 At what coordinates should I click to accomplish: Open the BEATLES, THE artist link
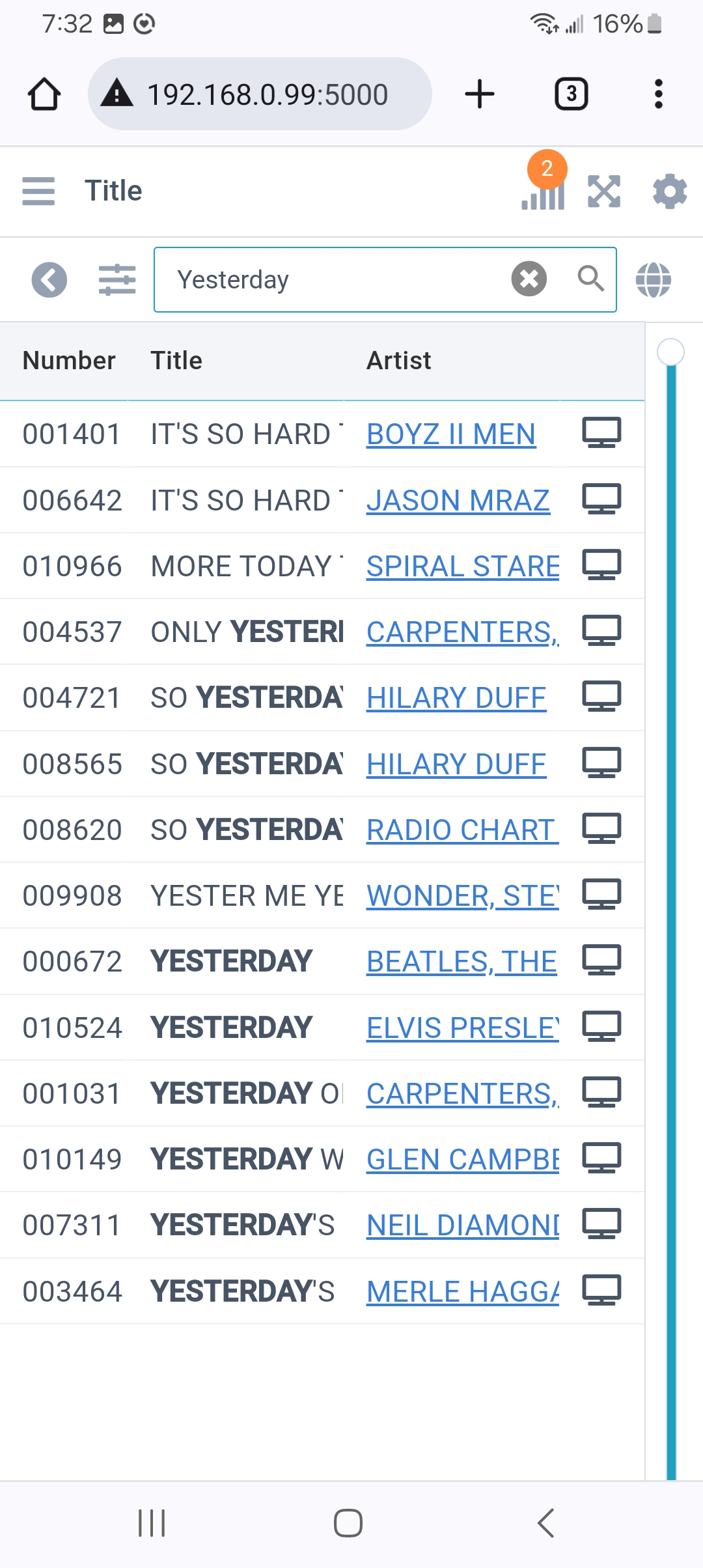click(x=462, y=962)
